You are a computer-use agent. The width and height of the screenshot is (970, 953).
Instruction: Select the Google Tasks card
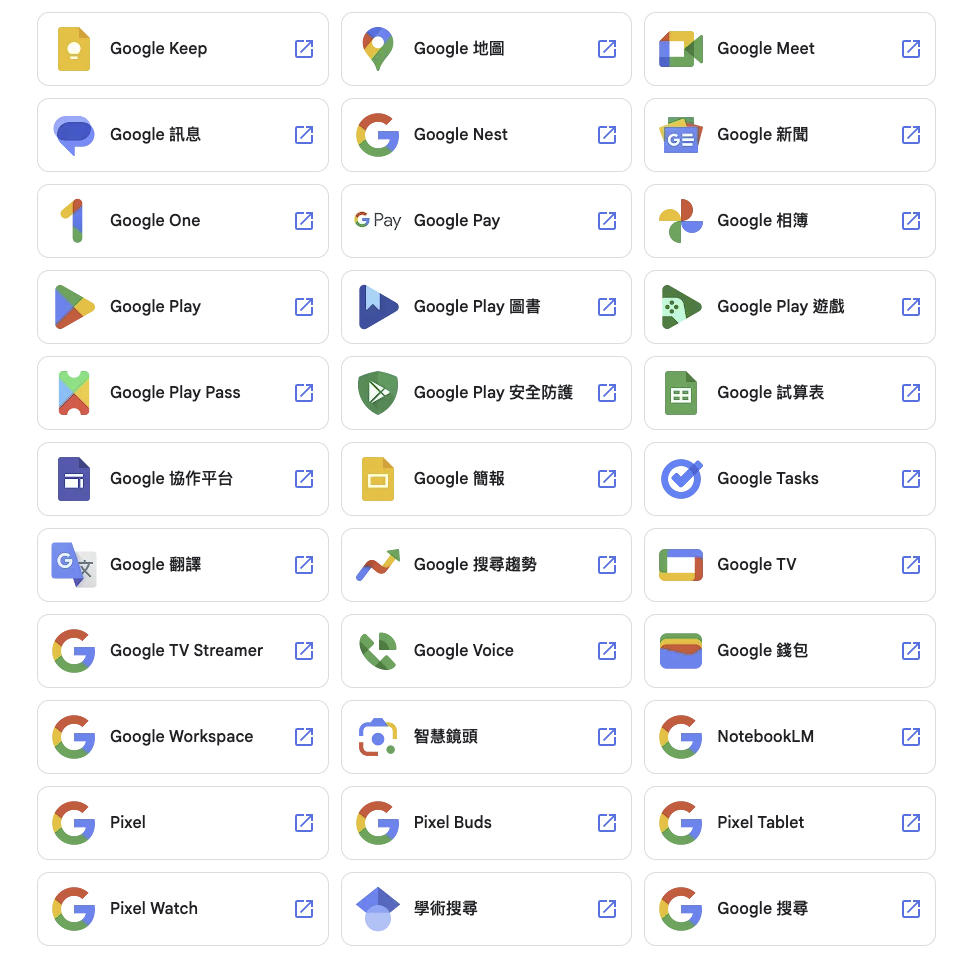pyautogui.click(x=789, y=479)
